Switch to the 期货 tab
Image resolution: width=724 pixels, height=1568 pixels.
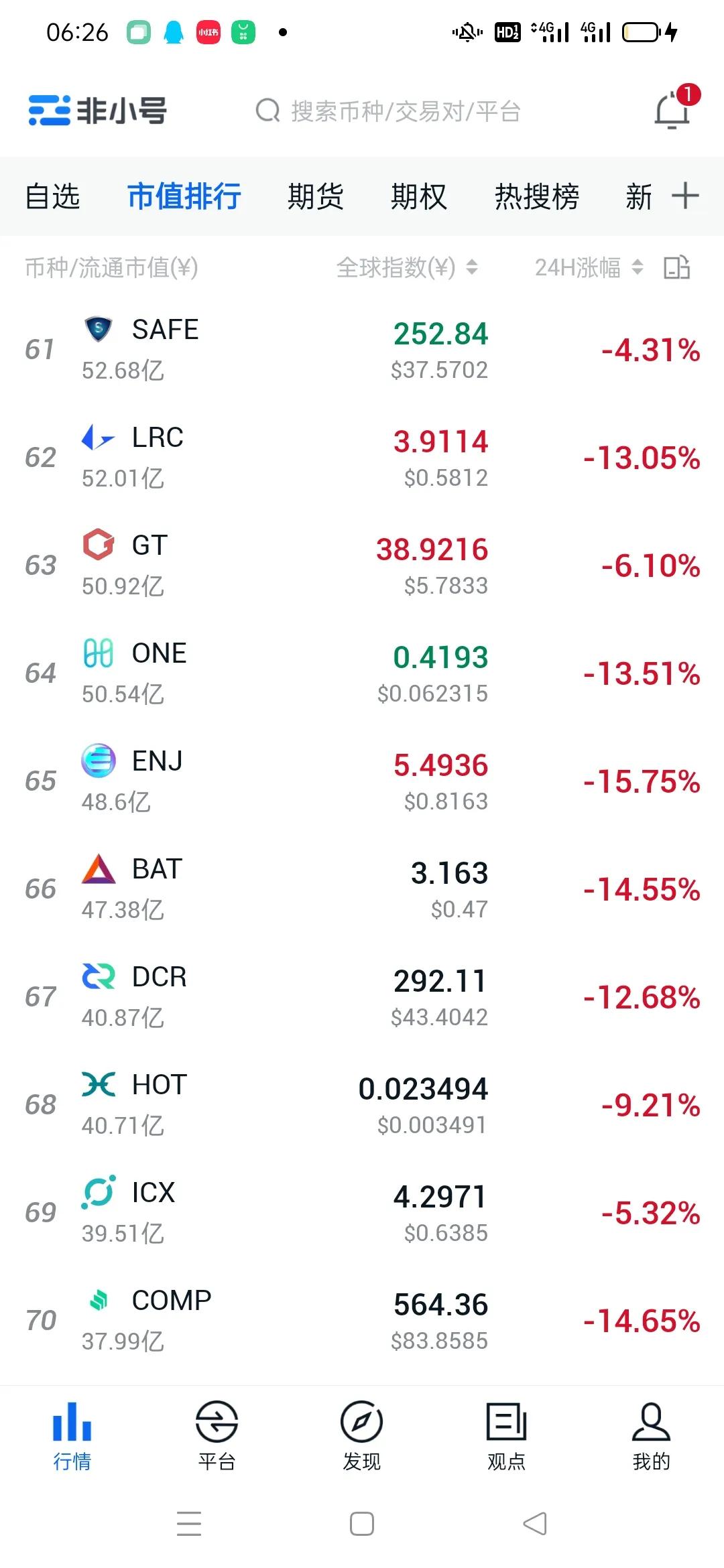pos(316,196)
